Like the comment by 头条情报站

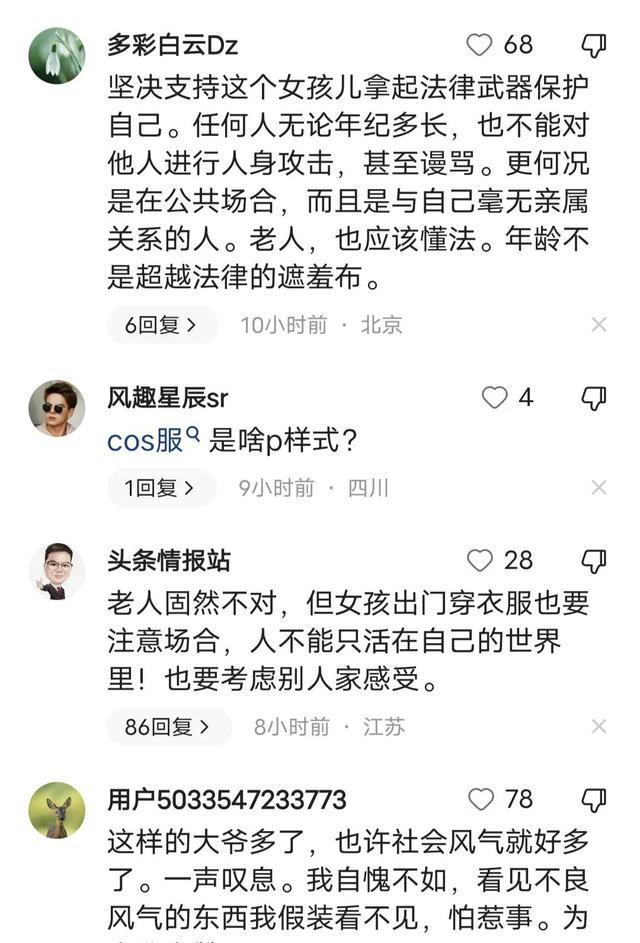(481, 560)
